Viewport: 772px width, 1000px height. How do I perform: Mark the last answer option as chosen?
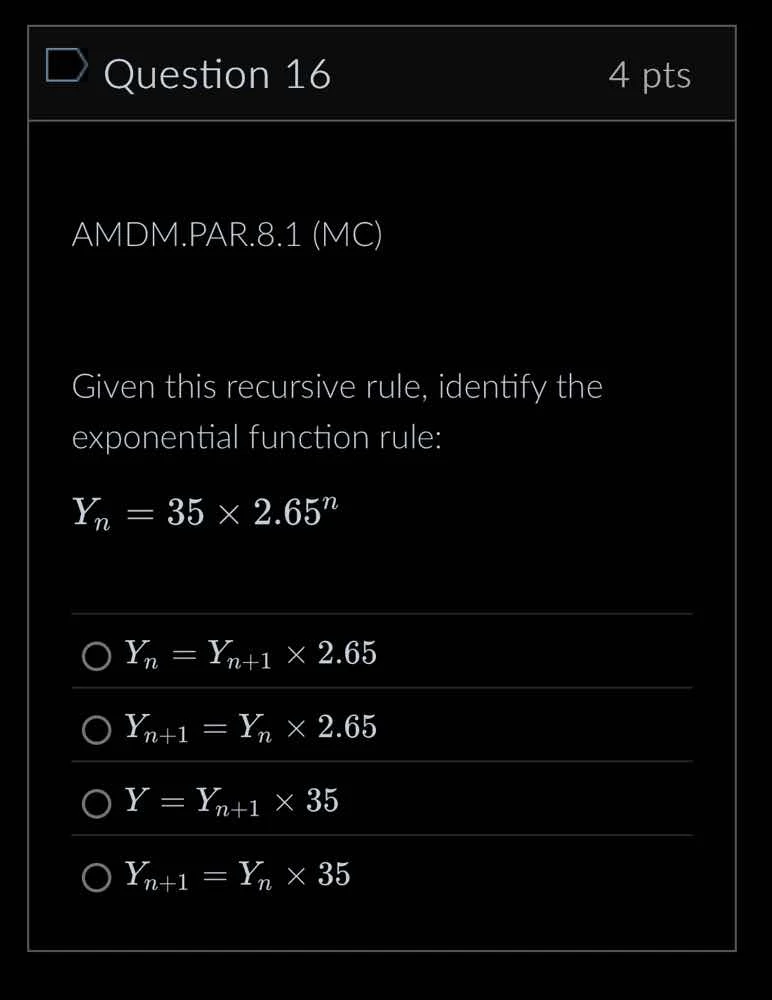click(97, 877)
